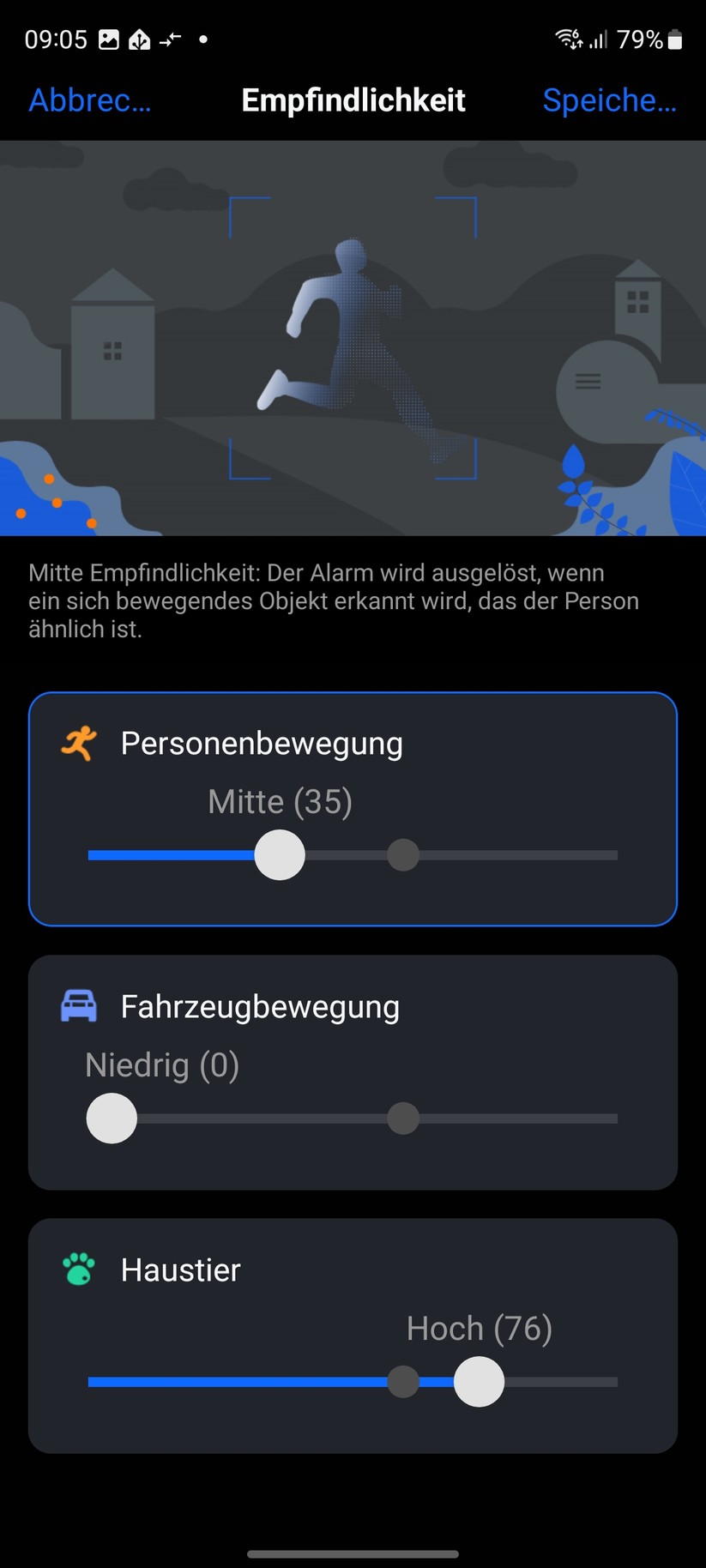Click the hamburger lines icon in the illustration
Screen dimensions: 706x1568
[588, 383]
